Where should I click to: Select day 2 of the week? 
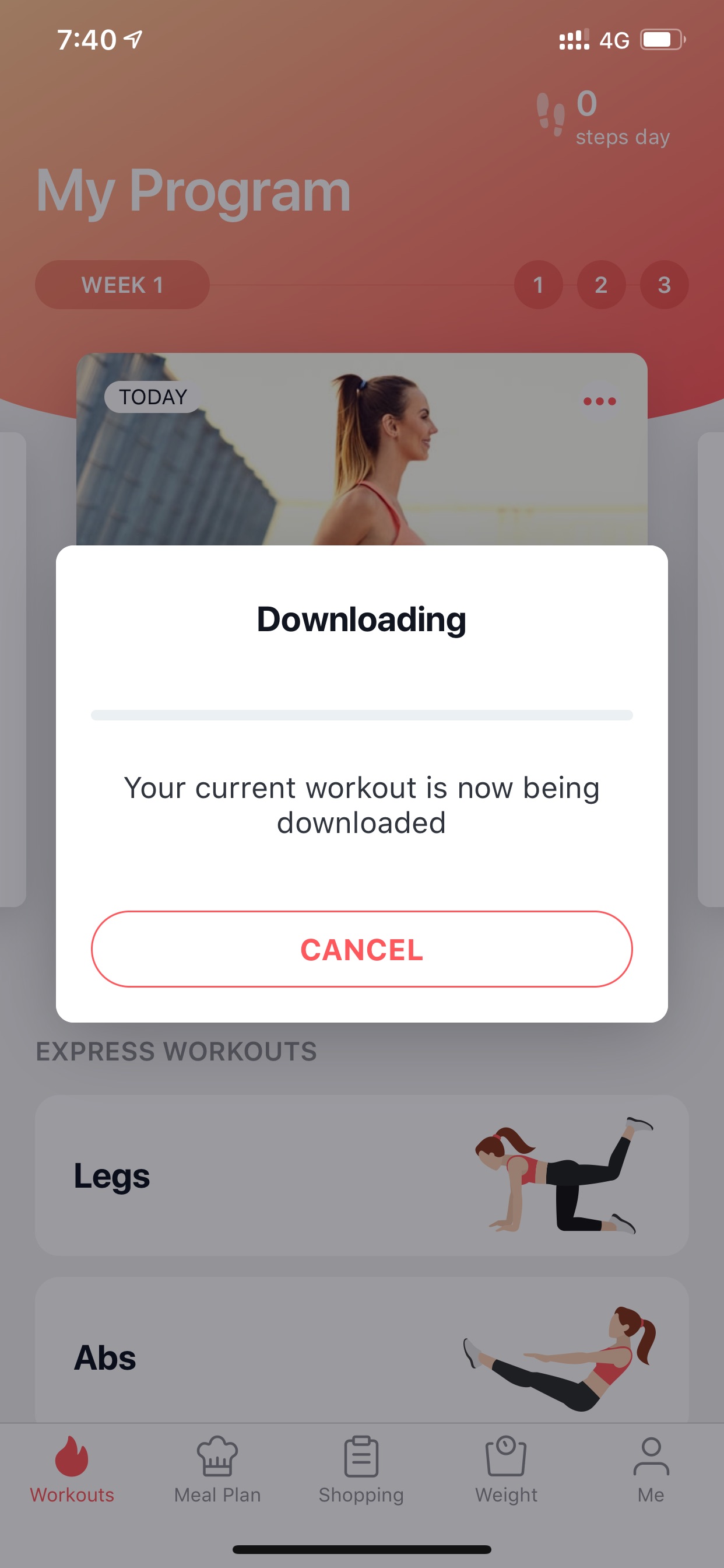[601, 285]
